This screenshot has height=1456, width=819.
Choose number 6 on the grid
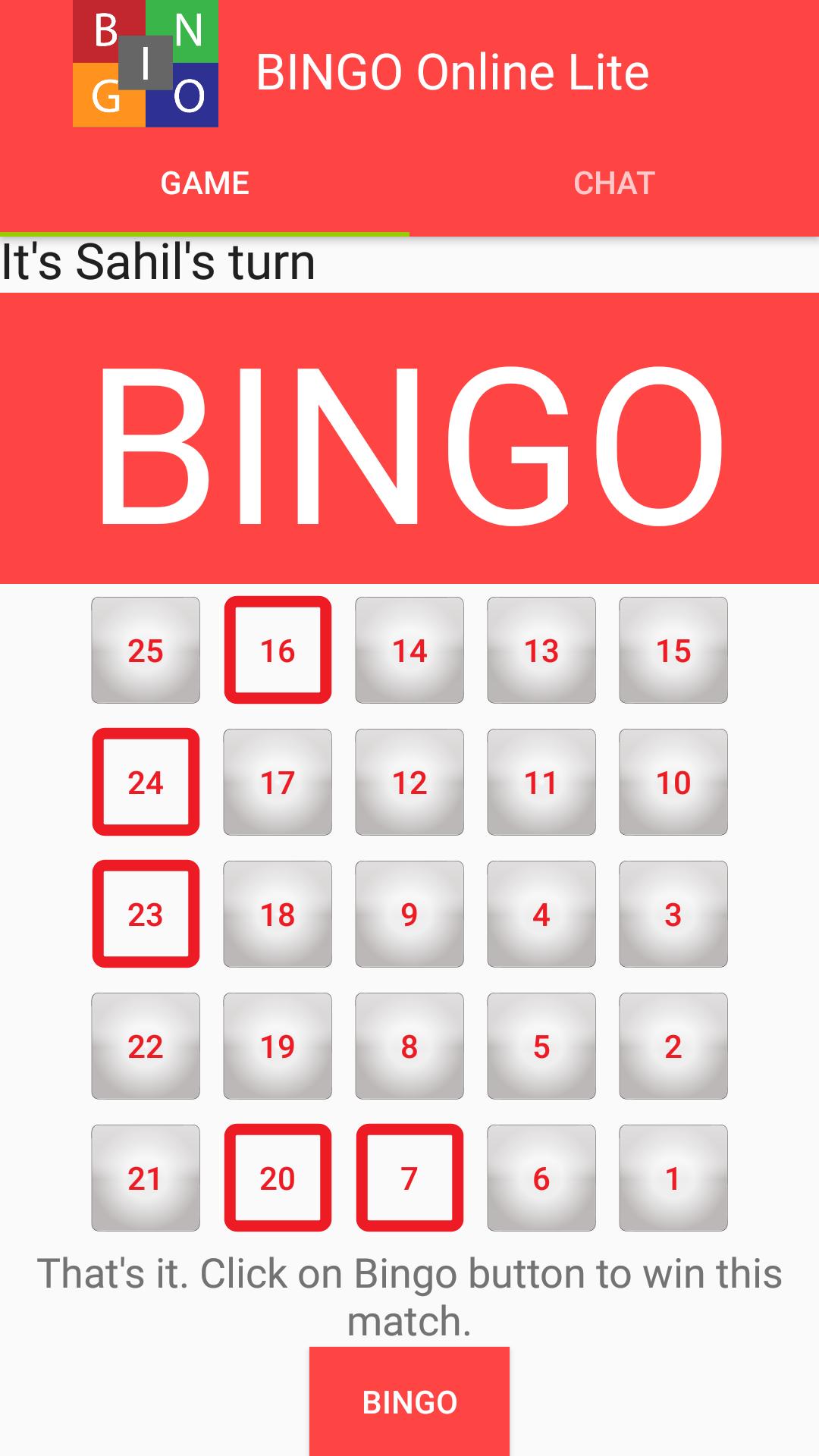coord(541,1178)
